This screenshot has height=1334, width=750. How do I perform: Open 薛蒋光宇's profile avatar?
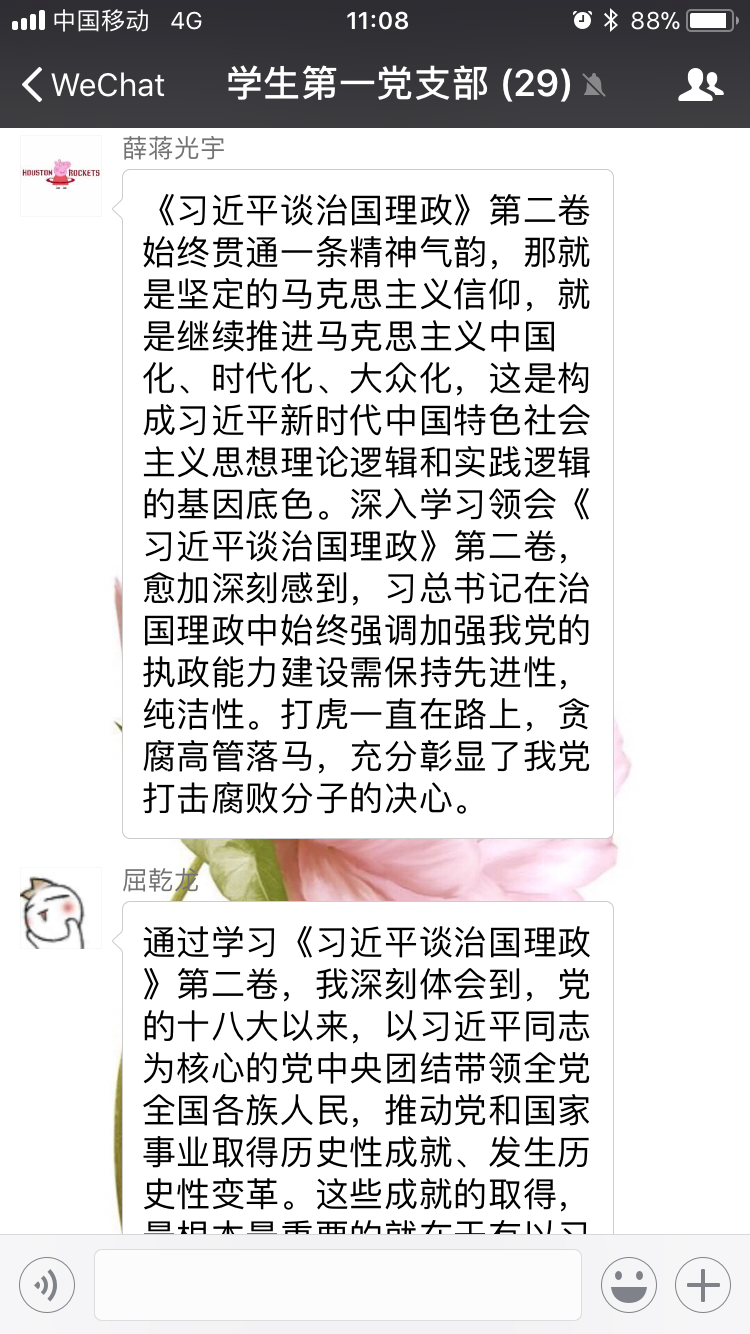(x=61, y=176)
